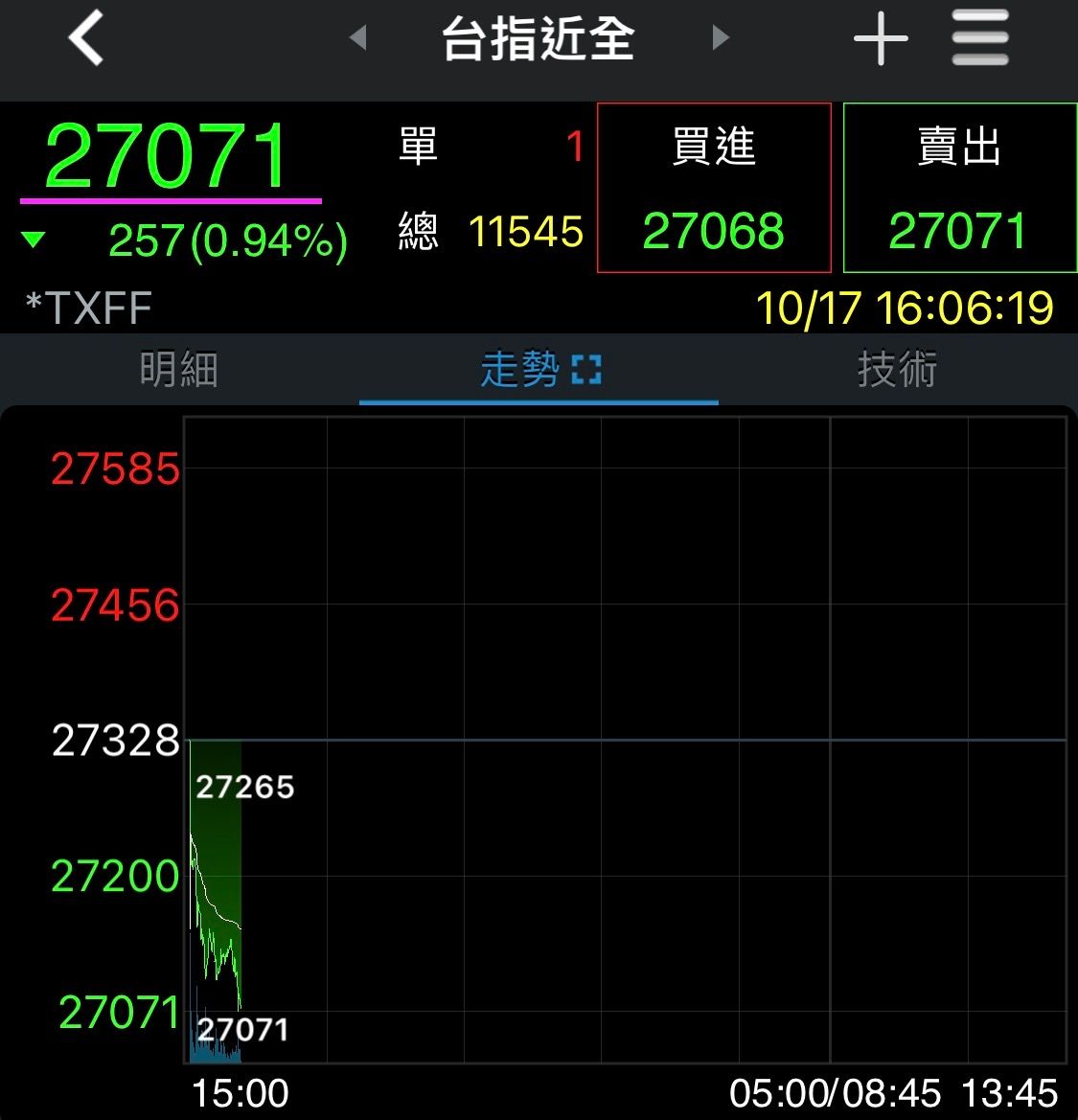This screenshot has width=1078, height=1120.
Task: Tap the fullscreen icon beside 走勢 tab
Action: [586, 369]
